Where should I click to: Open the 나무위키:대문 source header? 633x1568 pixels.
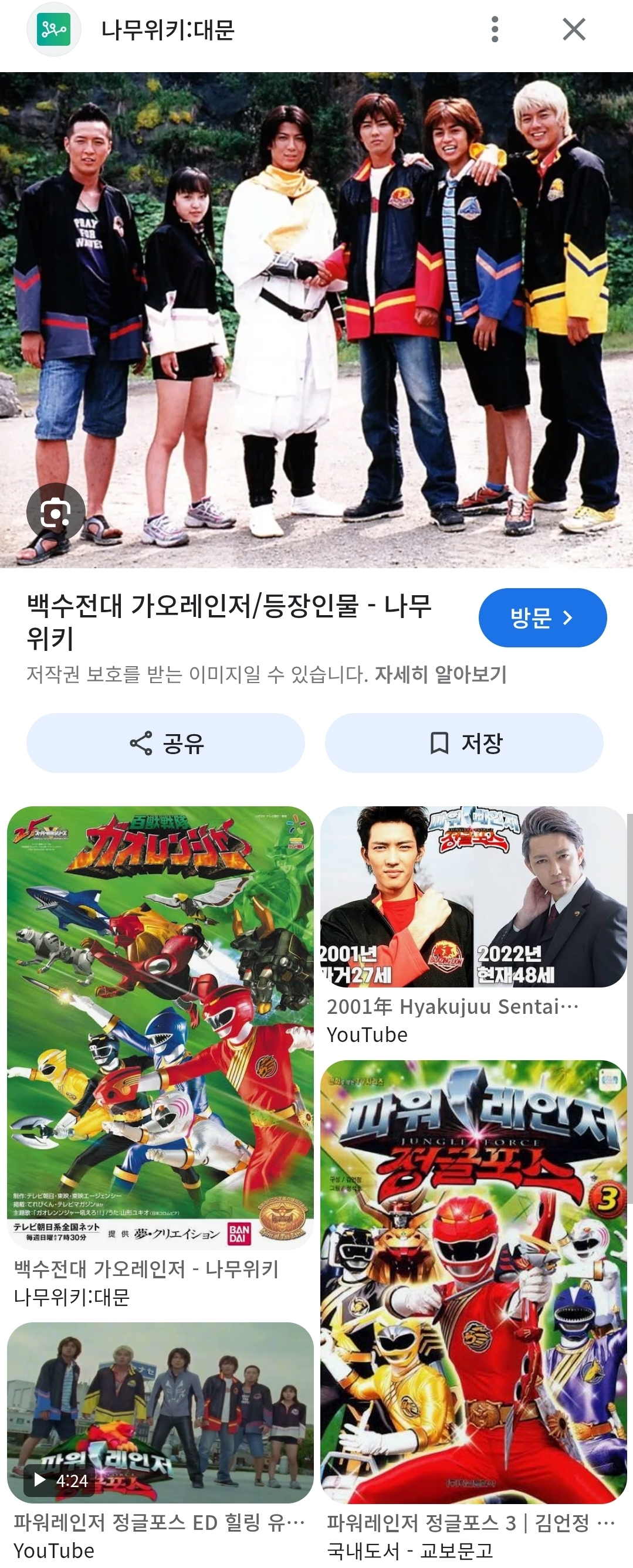click(x=168, y=29)
